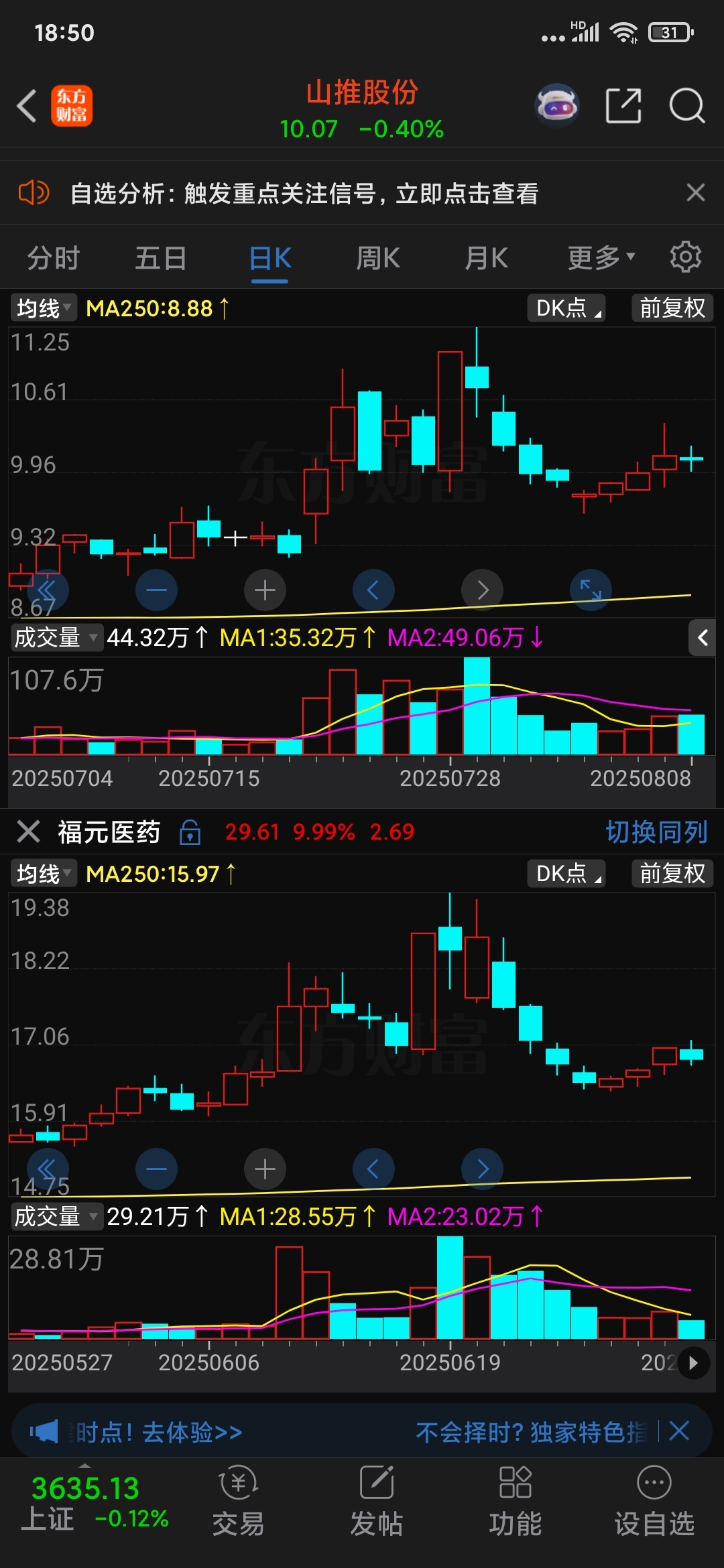Expand the 更多 chart period dropdown
Viewport: 724px width, 1568px height.
[601, 258]
